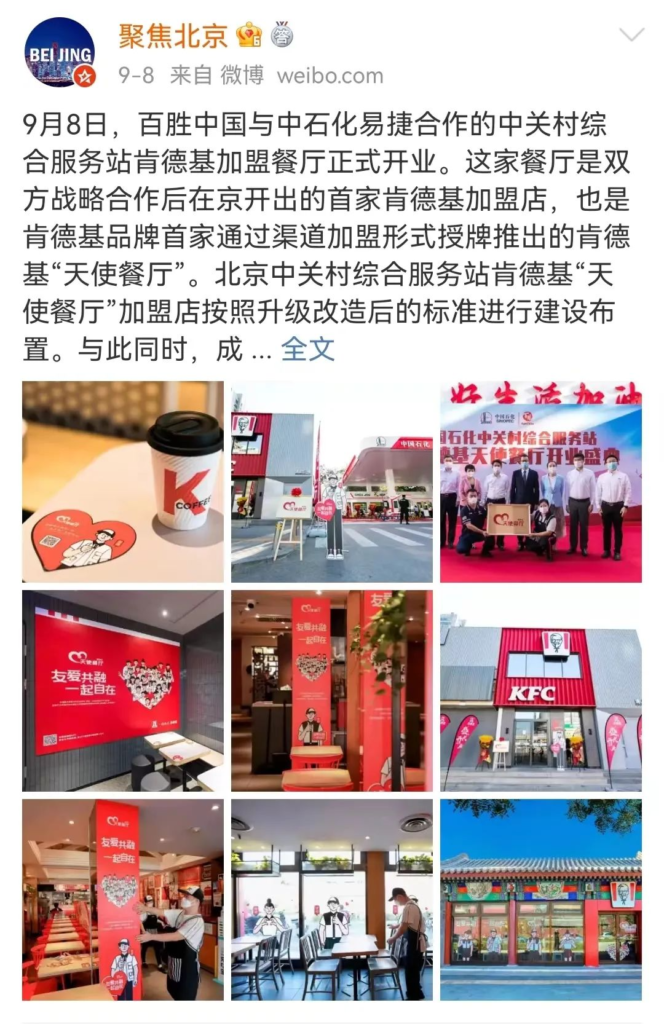Image resolution: width=664 pixels, height=1024 pixels.
Task: Expand the post options chevron
Action: click(x=631, y=36)
